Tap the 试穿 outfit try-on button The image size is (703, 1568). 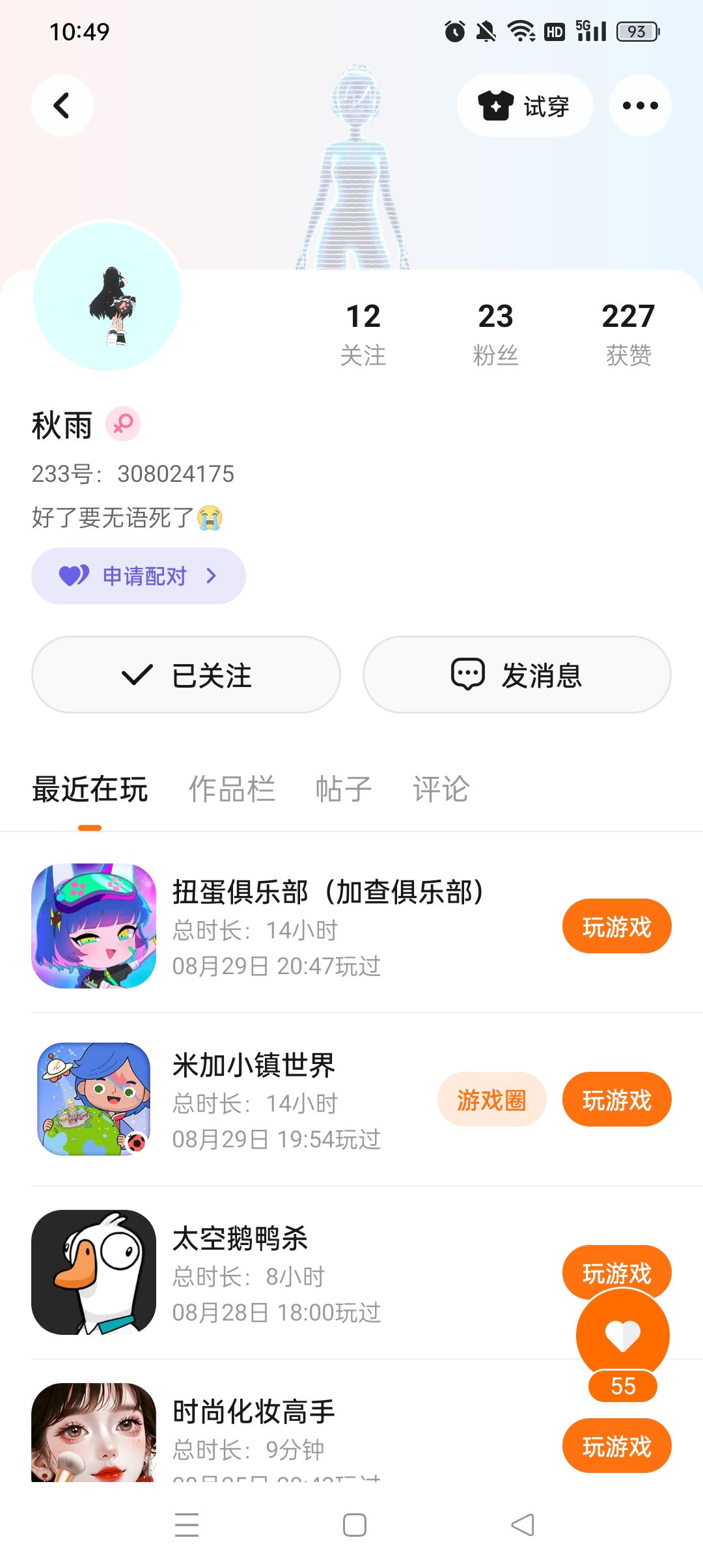[525, 105]
